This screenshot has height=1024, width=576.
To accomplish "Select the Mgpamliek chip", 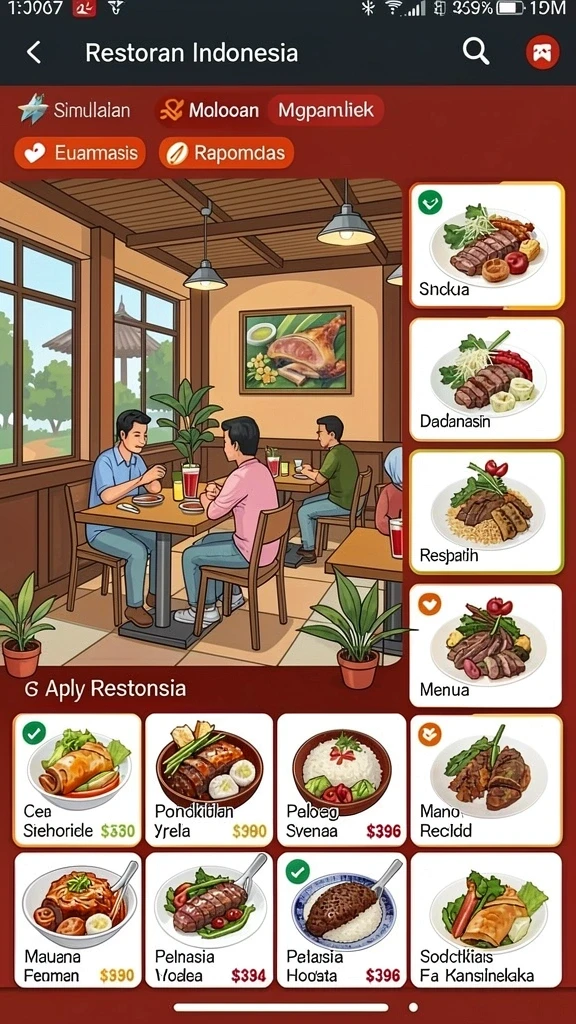I will (326, 110).
